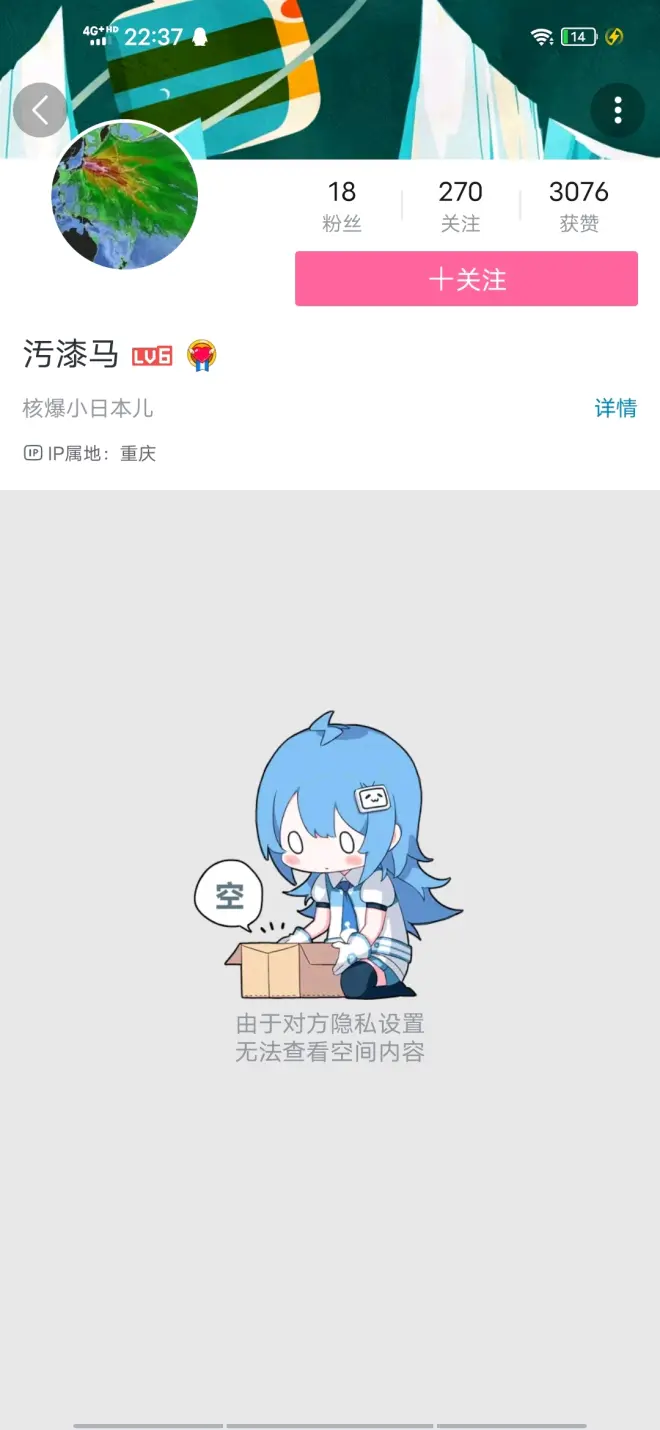View the profile avatar picture
Image resolution: width=660 pixels, height=1430 pixels.
click(125, 197)
